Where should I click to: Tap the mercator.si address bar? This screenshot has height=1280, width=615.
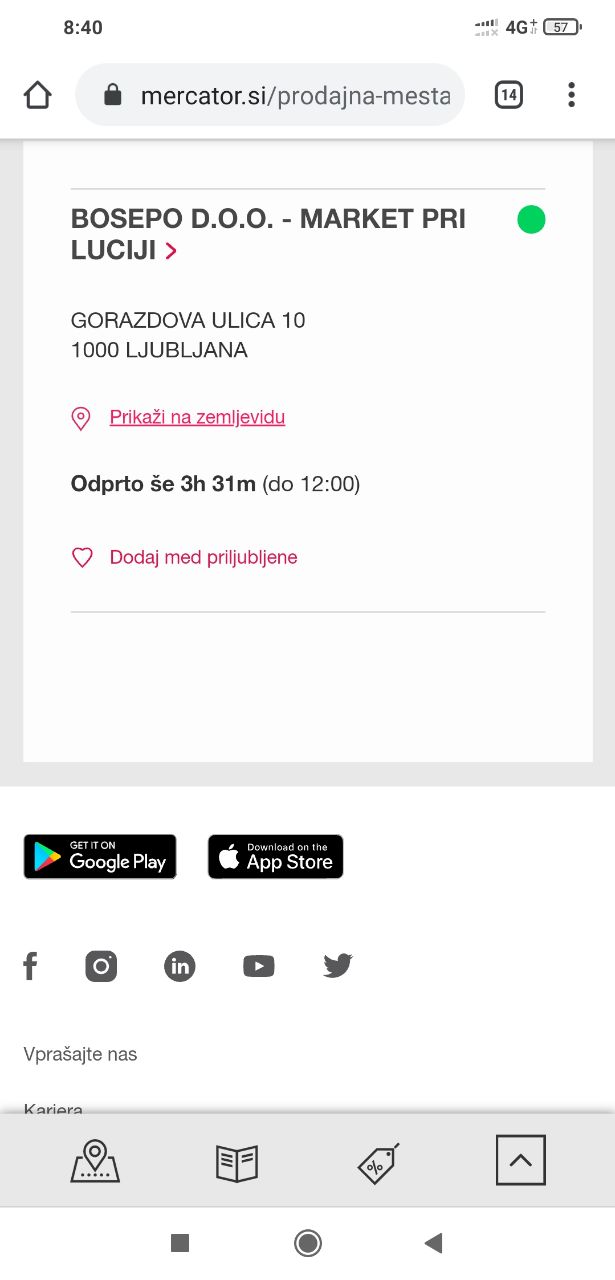(x=270, y=95)
